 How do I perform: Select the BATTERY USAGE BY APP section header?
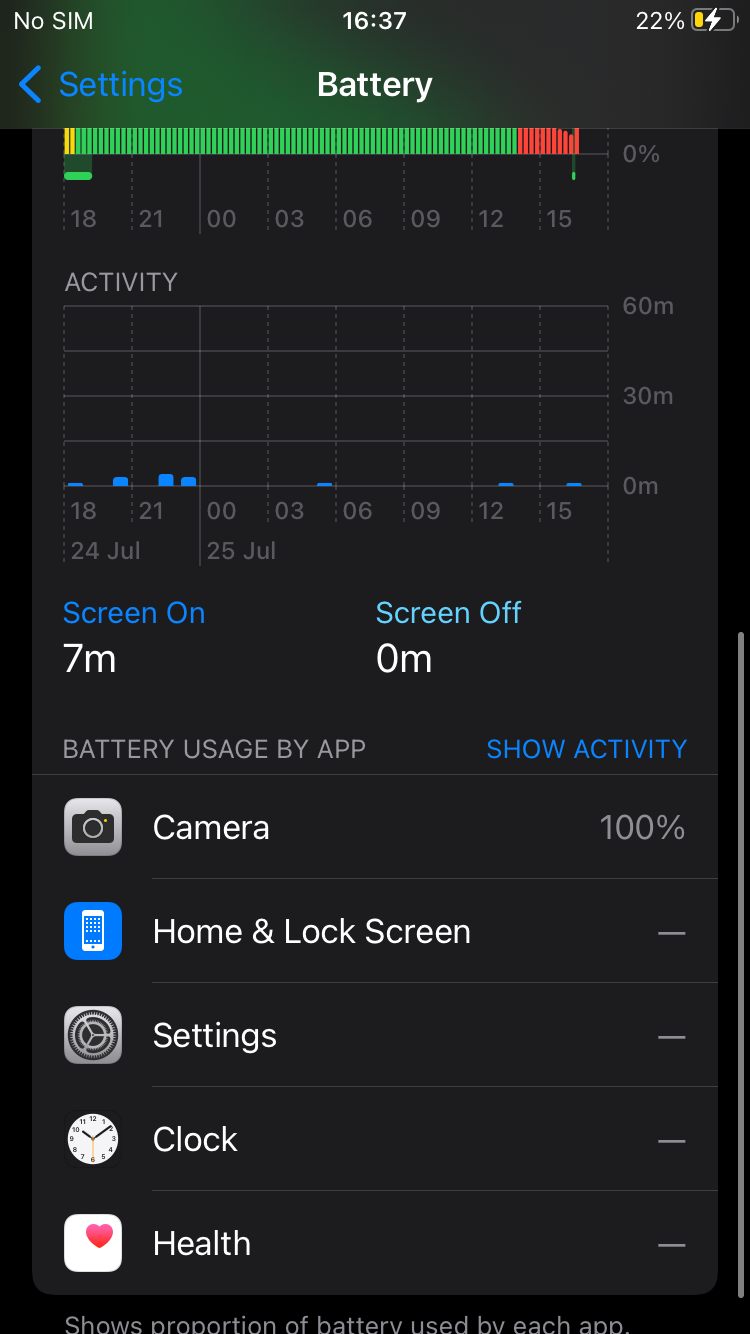213,748
